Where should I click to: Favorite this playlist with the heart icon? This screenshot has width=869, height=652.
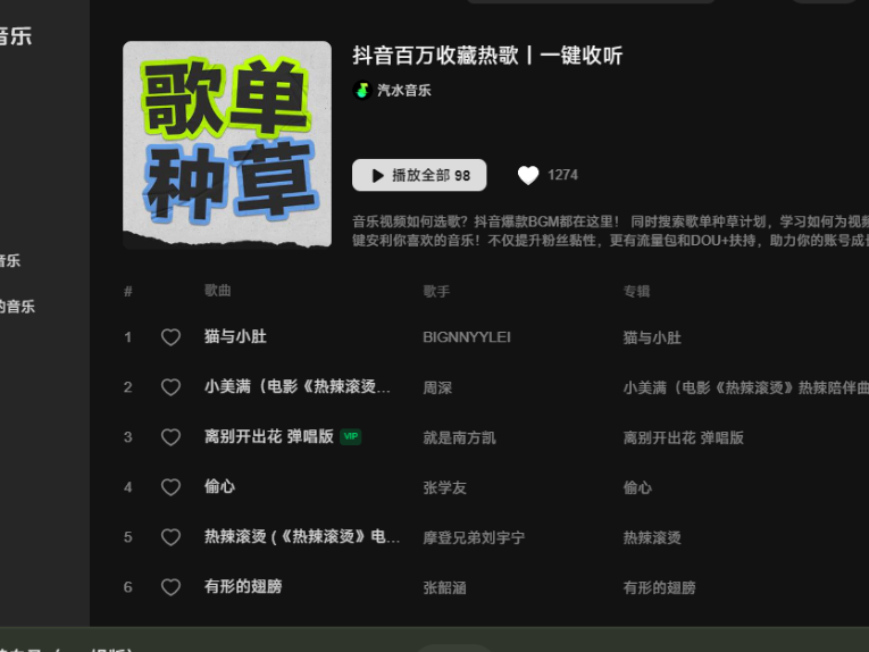(528, 175)
